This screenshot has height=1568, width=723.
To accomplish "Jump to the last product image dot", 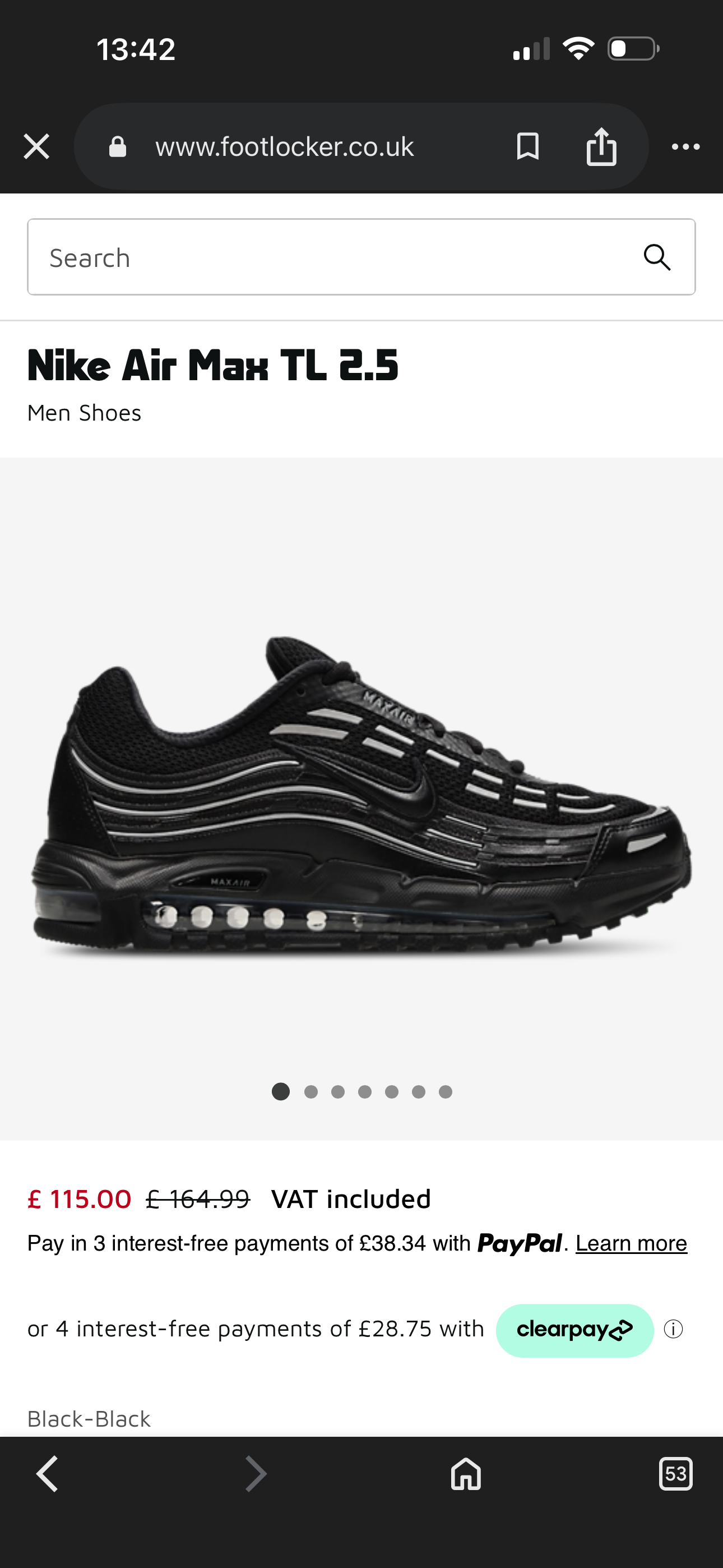I will 446,1092.
